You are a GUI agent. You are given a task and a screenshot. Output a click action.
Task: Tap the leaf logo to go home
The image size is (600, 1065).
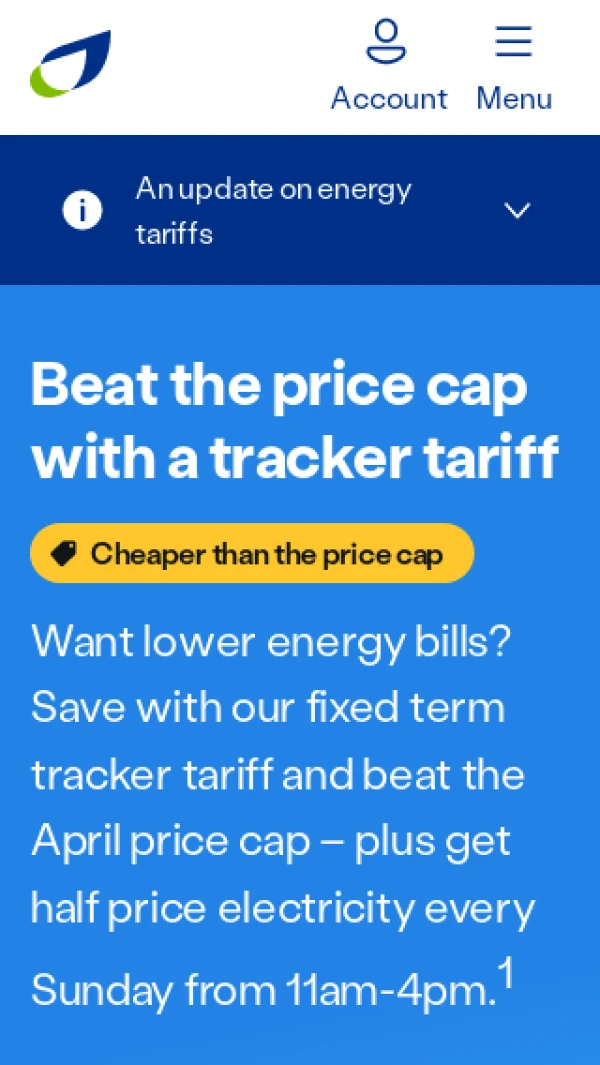[x=70, y=64]
